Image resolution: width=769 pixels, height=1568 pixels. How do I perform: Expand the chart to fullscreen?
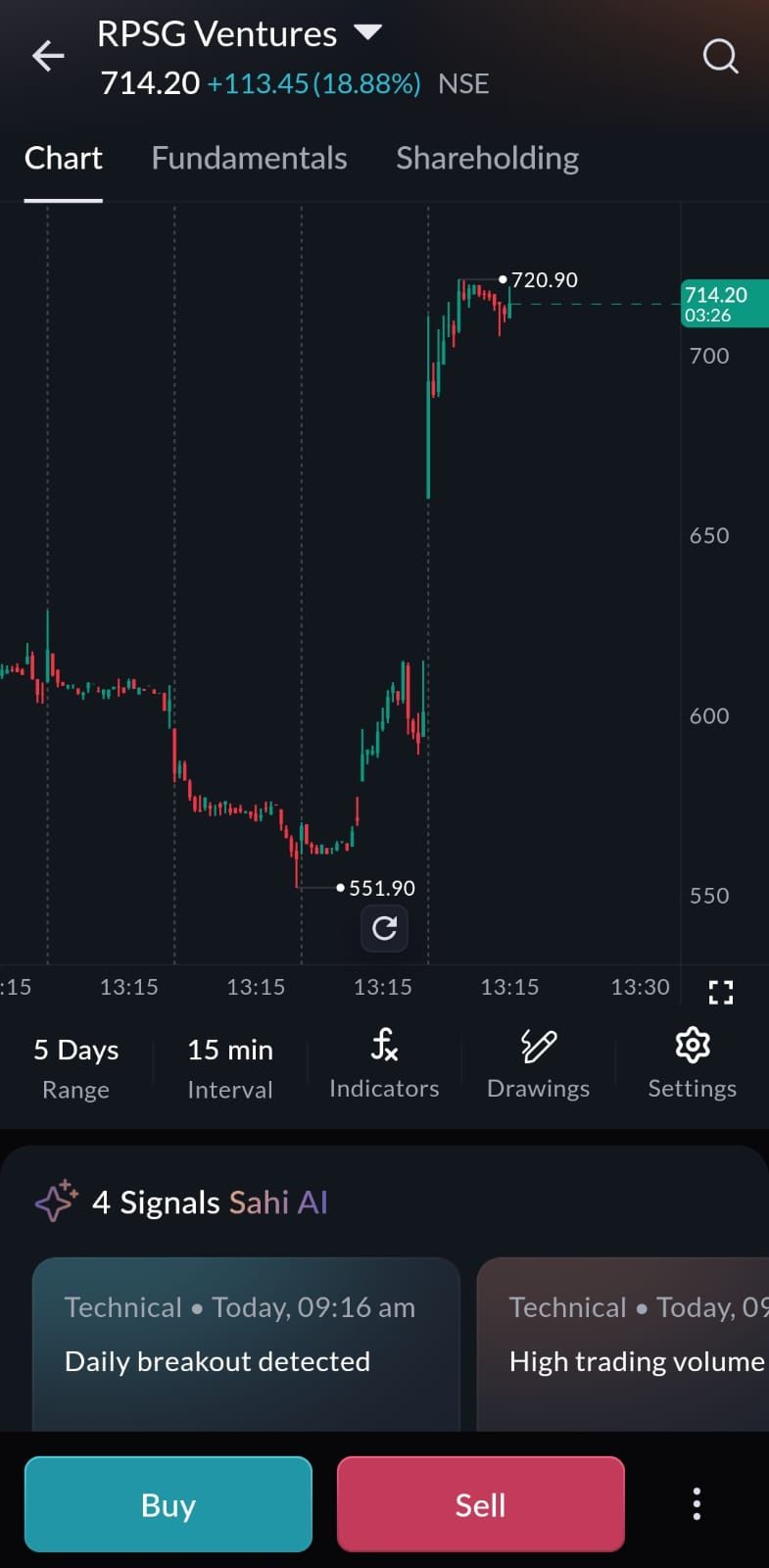(721, 992)
